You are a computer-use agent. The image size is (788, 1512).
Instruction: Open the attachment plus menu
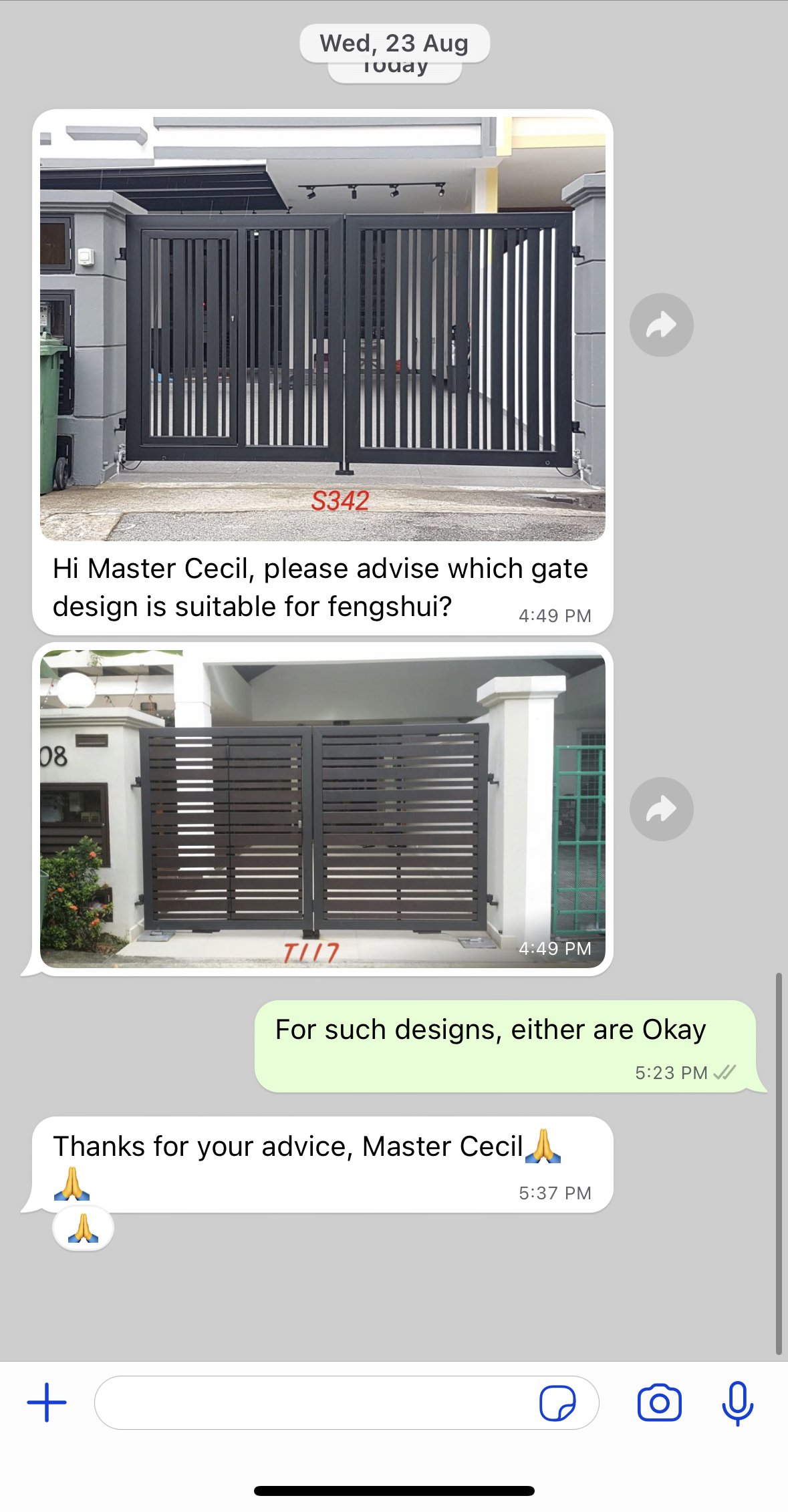pyautogui.click(x=47, y=1402)
